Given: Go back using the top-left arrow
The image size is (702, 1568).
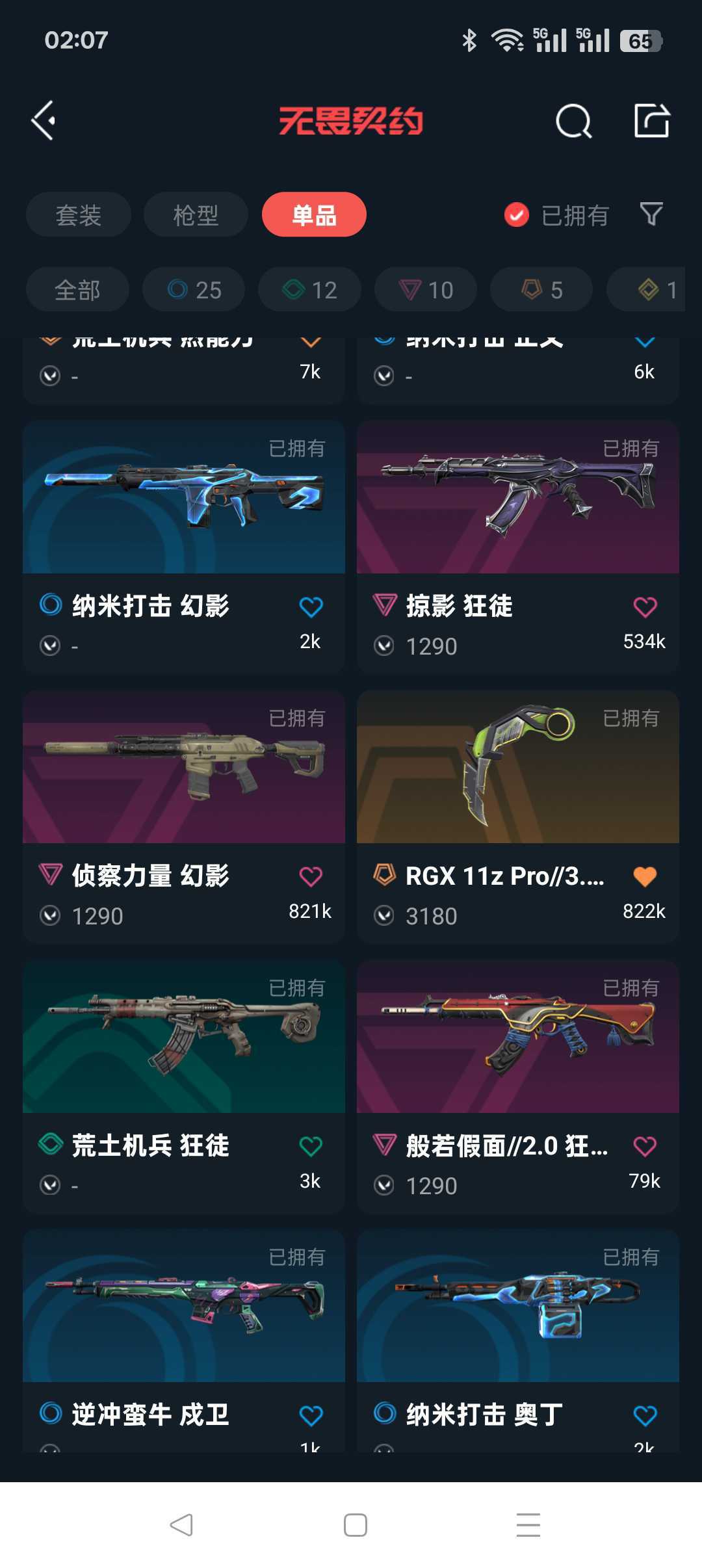Looking at the screenshot, I should pos(44,120).
